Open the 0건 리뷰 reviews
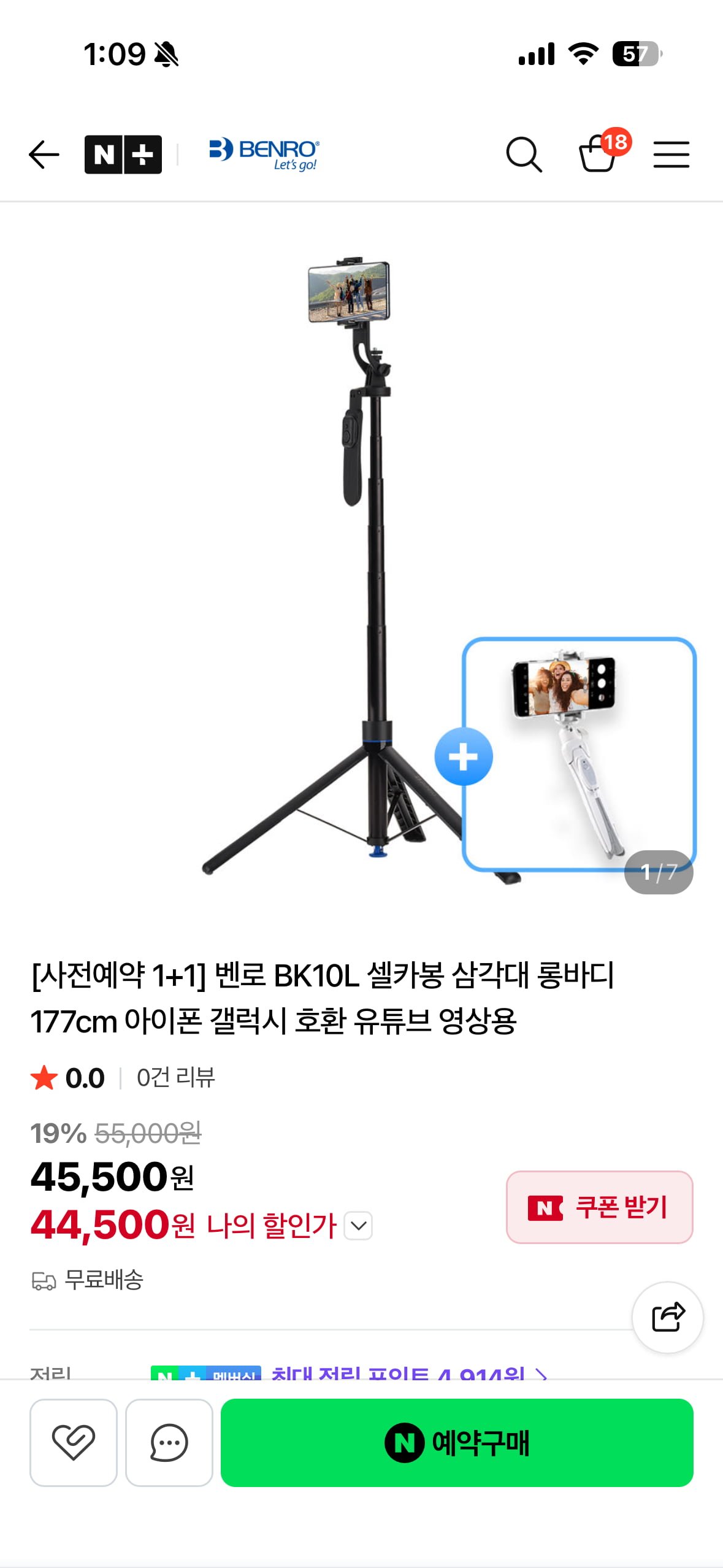Screen dimensions: 723x1568 [x=175, y=1078]
